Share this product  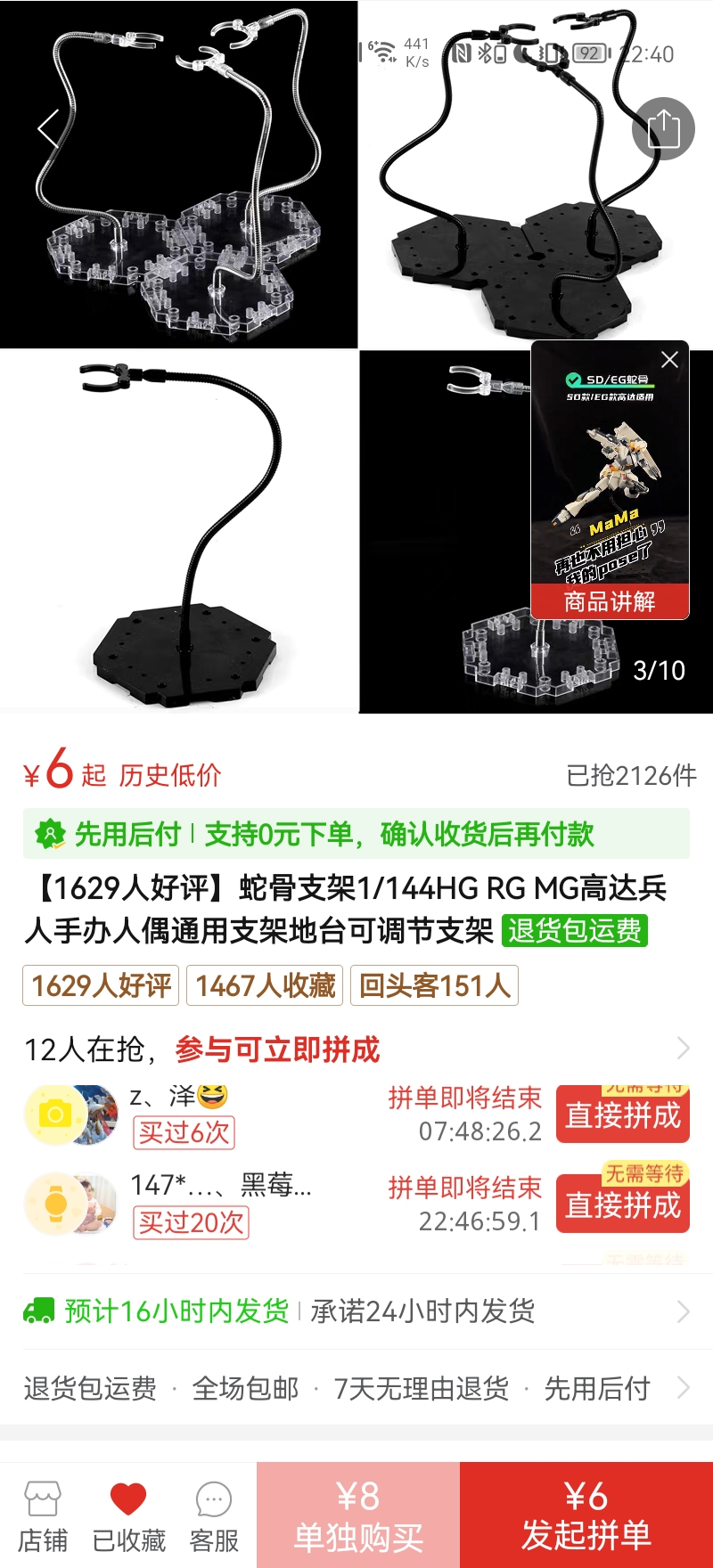point(663,128)
